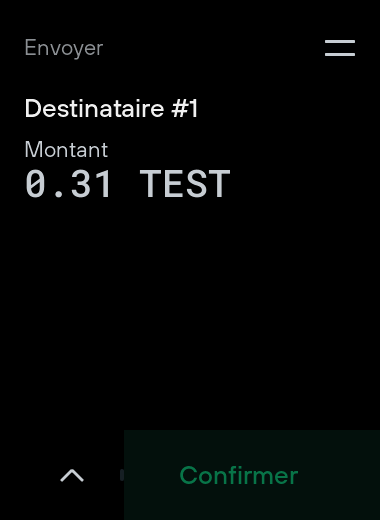Open the menu icon beside Envoyer

(340, 48)
